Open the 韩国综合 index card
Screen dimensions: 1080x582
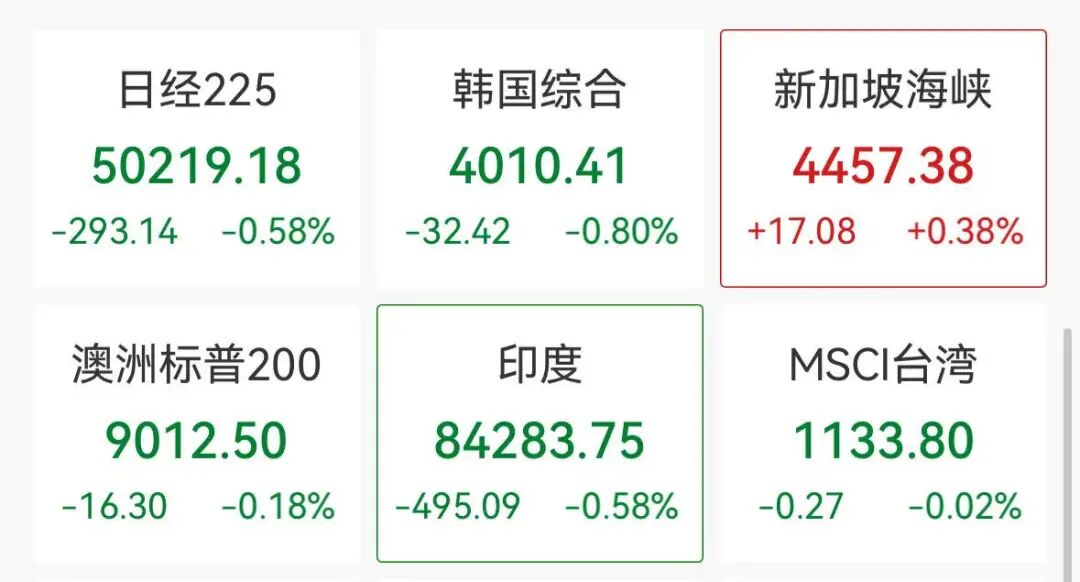pyautogui.click(x=540, y=160)
